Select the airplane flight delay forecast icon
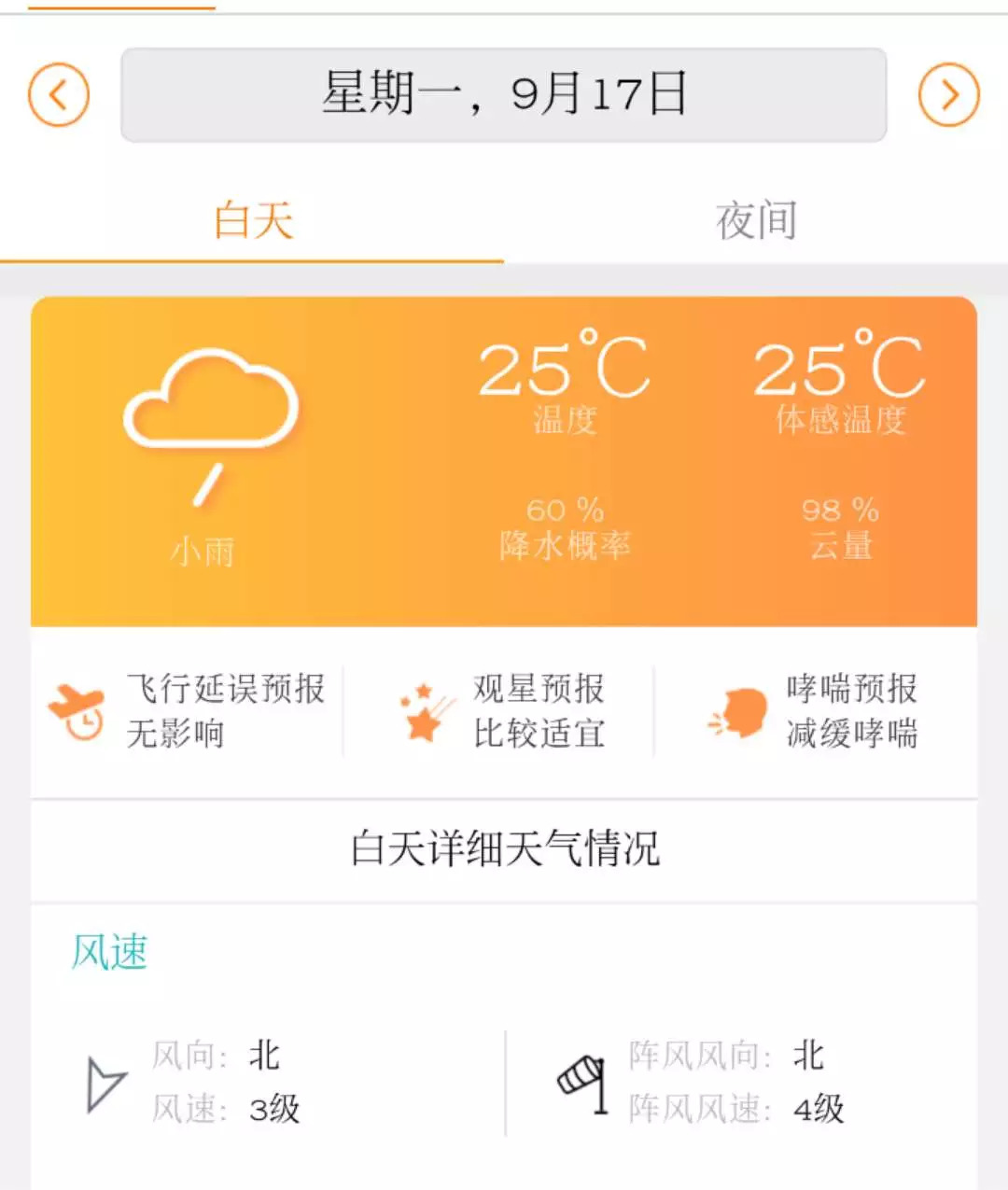Viewport: 1008px width, 1190px height. [x=77, y=709]
